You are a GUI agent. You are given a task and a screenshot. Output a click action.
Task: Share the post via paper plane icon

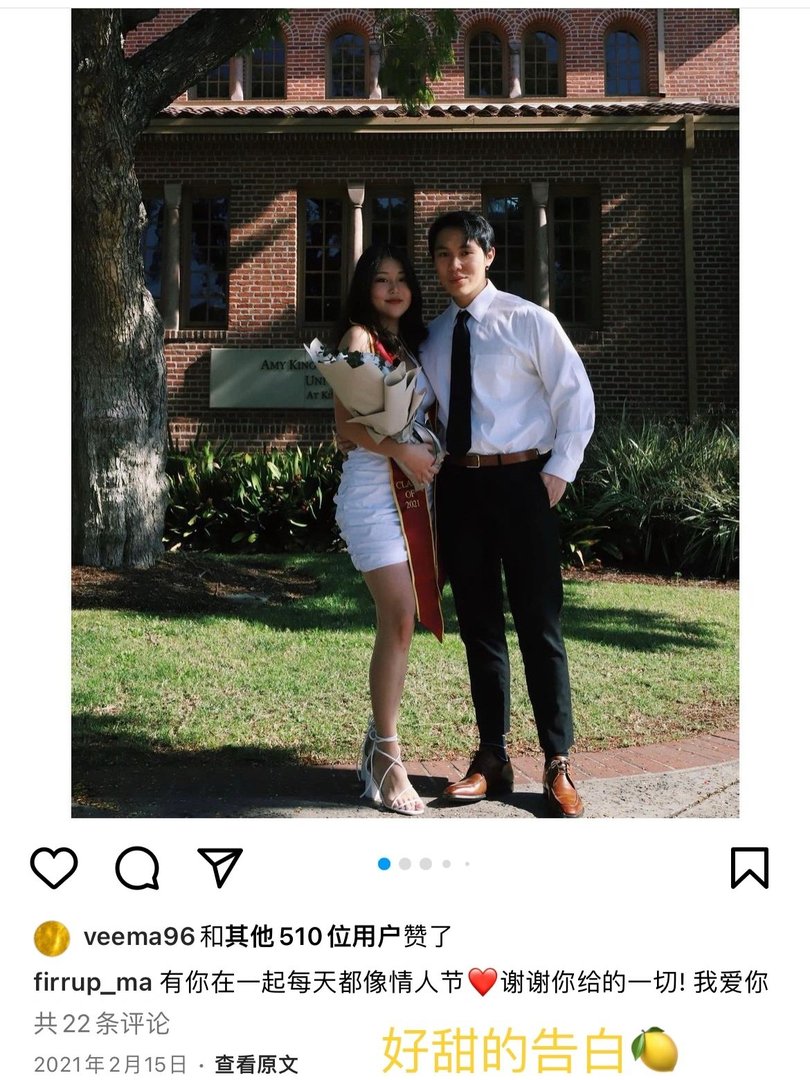coord(219,867)
